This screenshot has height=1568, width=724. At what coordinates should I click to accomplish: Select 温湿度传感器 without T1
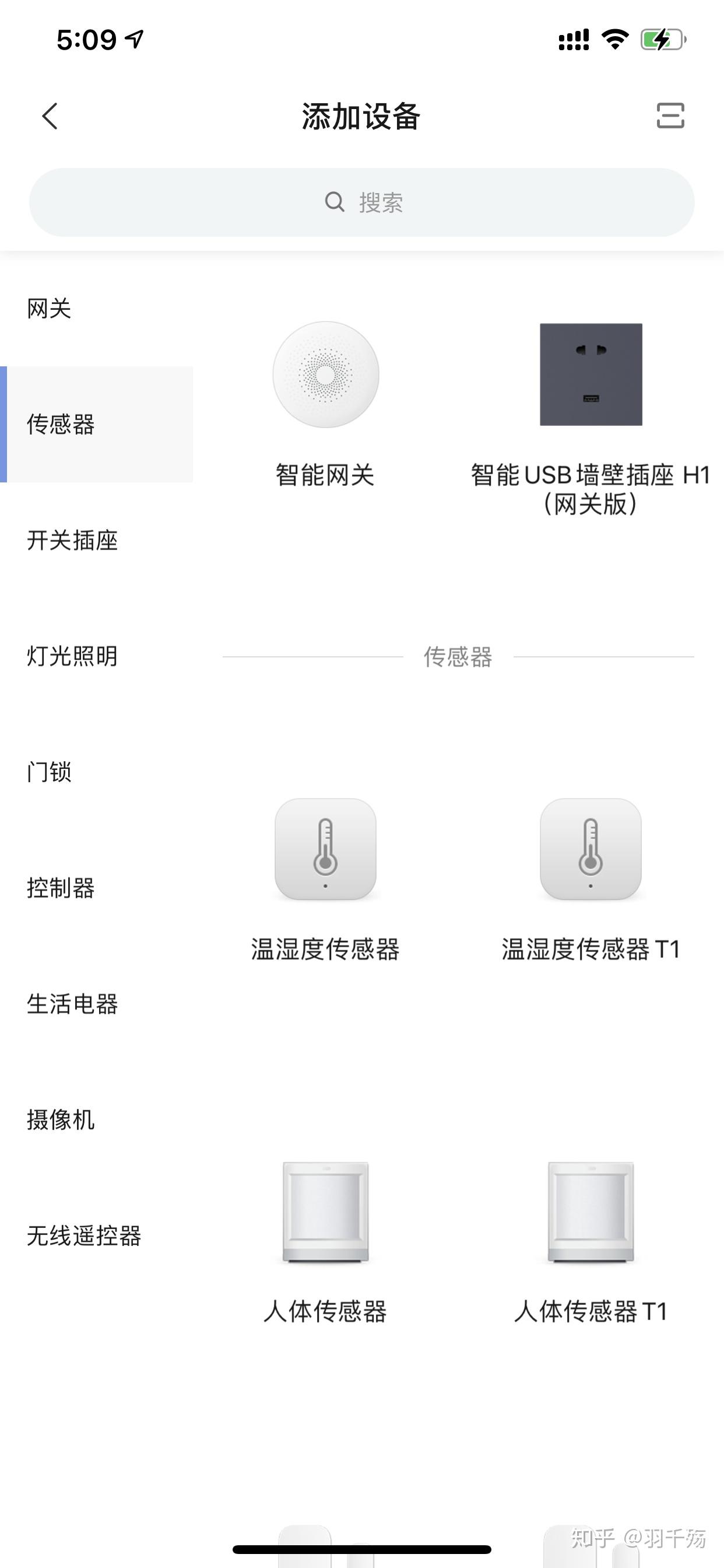(325, 877)
